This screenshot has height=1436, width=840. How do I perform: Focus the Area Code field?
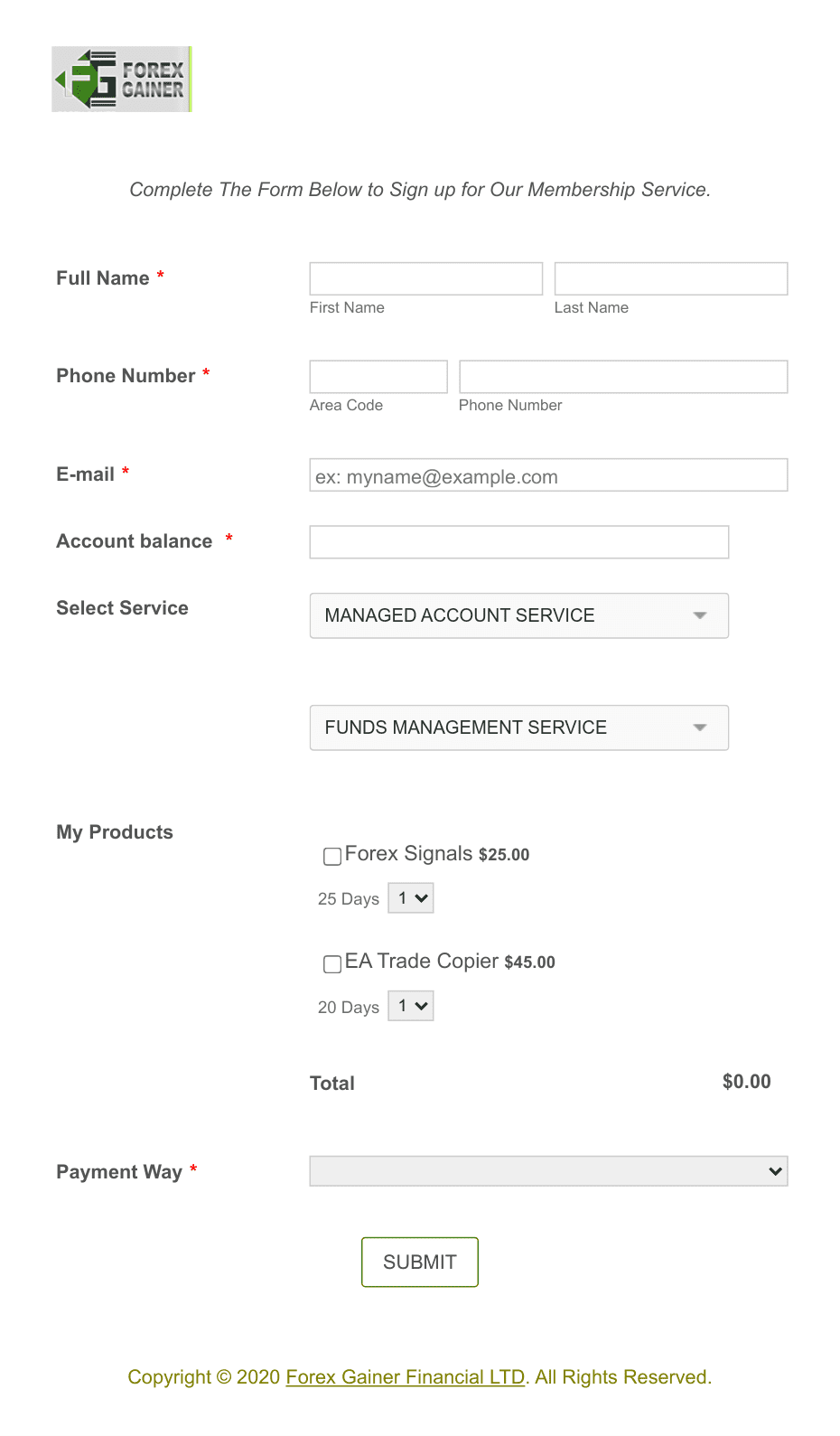(x=378, y=377)
